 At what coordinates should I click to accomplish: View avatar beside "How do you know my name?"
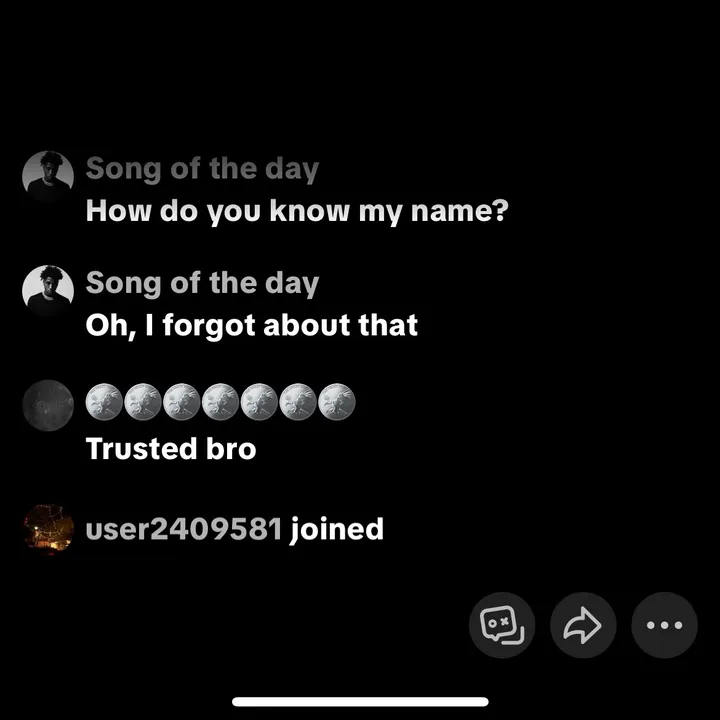pyautogui.click(x=48, y=177)
